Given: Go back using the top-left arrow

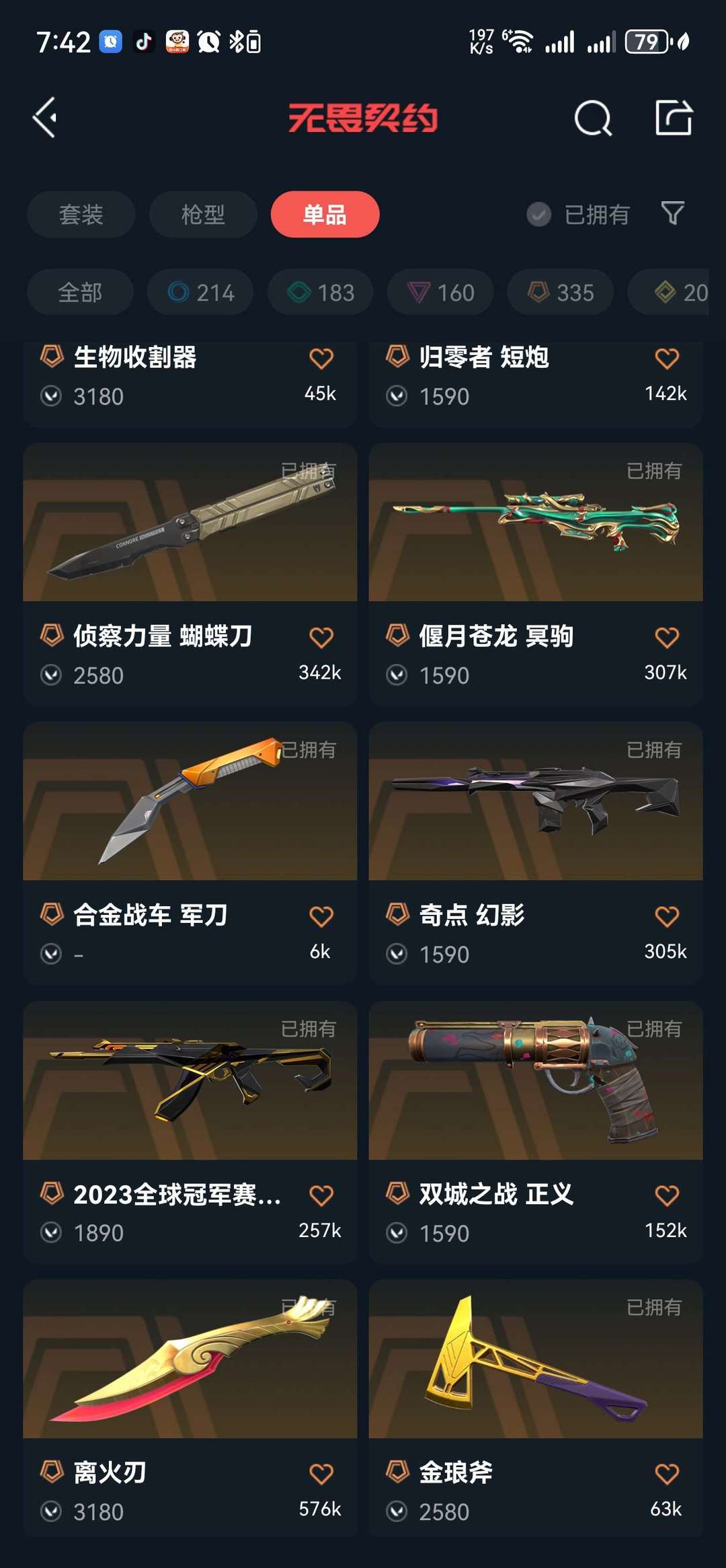Looking at the screenshot, I should [x=45, y=118].
